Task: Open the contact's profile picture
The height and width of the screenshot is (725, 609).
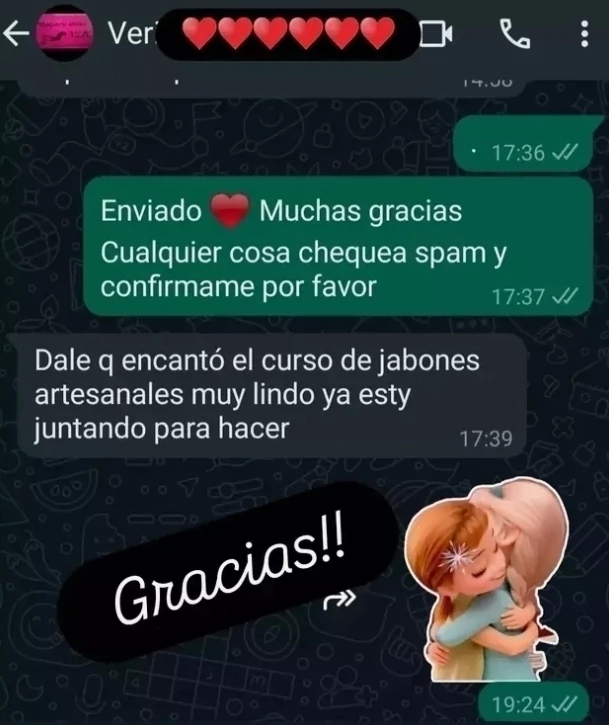Action: 64,35
